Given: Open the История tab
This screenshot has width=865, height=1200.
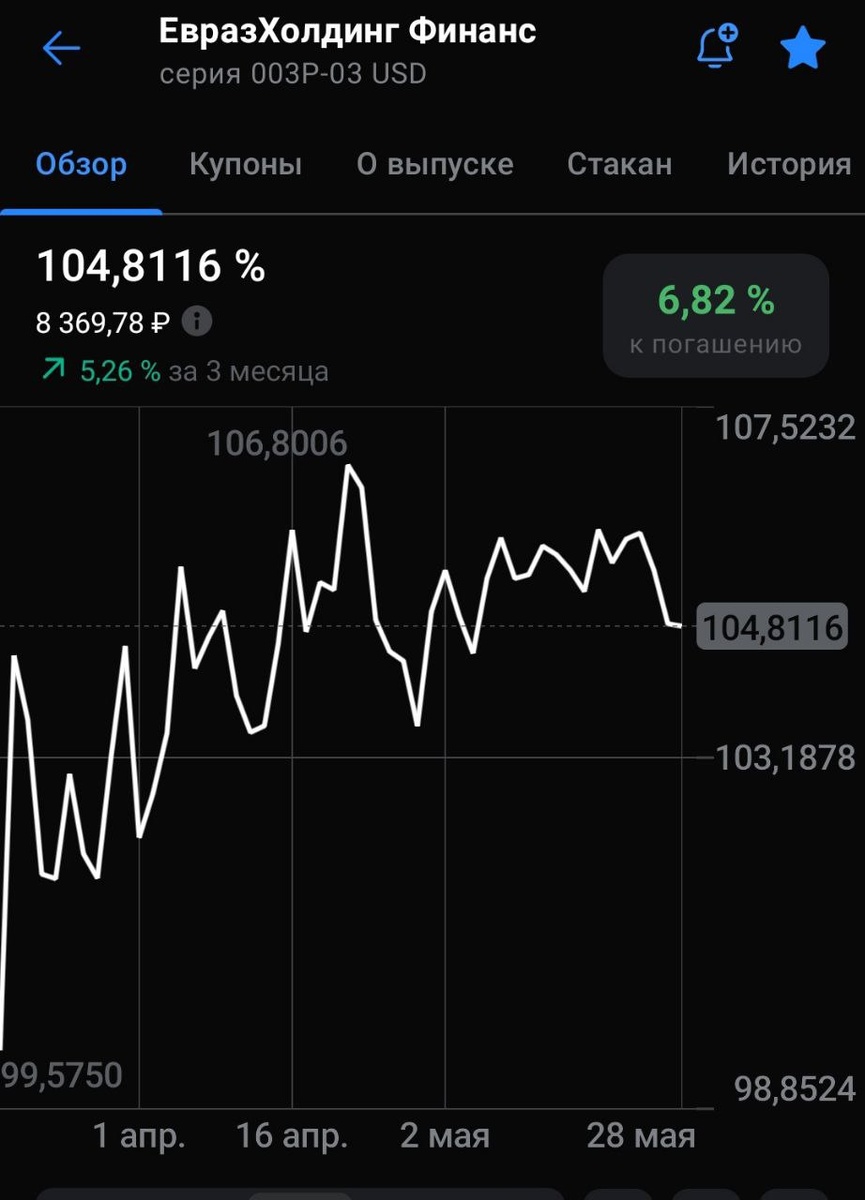Looking at the screenshot, I should (x=789, y=165).
